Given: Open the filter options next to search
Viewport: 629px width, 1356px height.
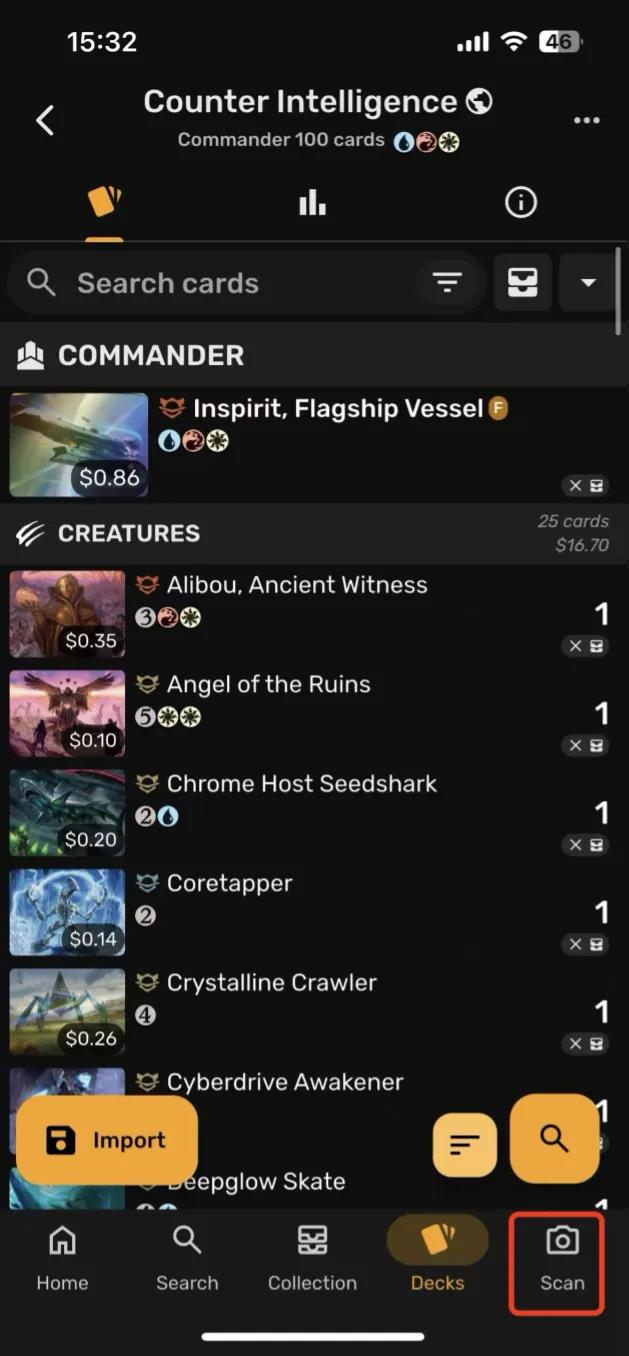Looking at the screenshot, I should [x=447, y=284].
